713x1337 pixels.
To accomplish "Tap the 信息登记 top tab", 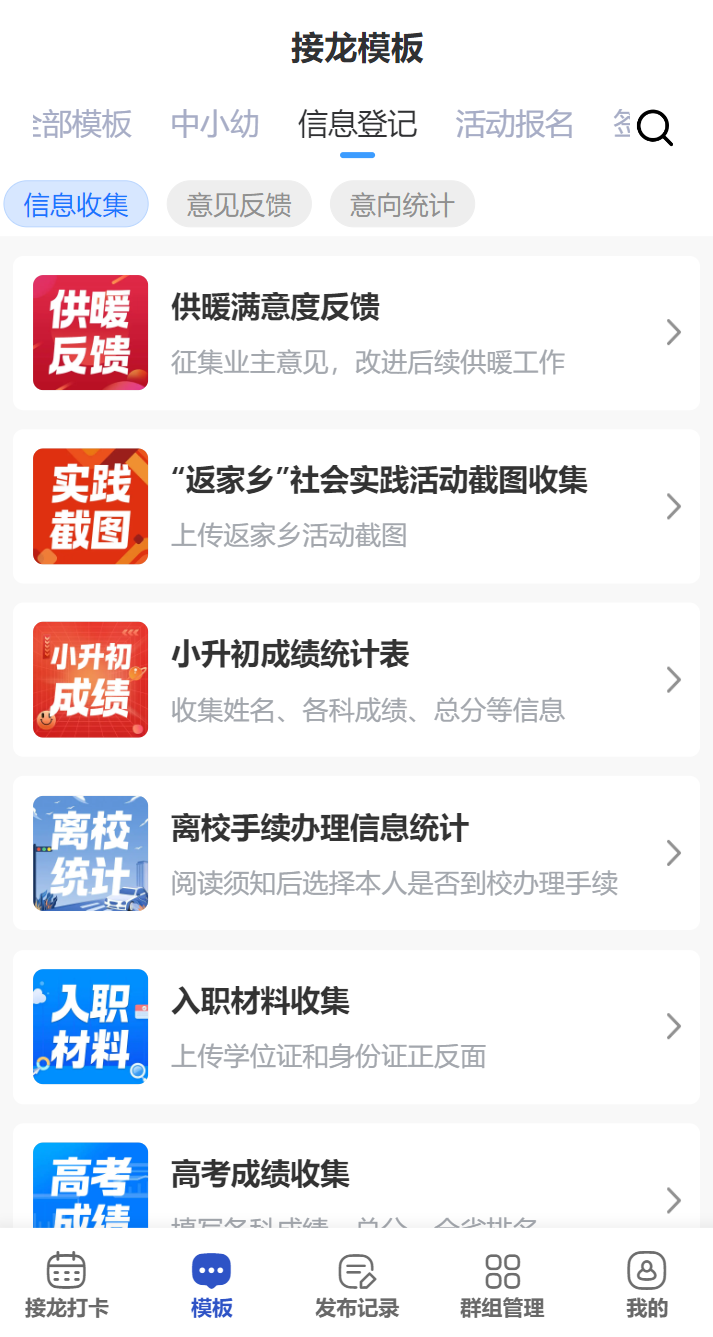I will (x=357, y=124).
